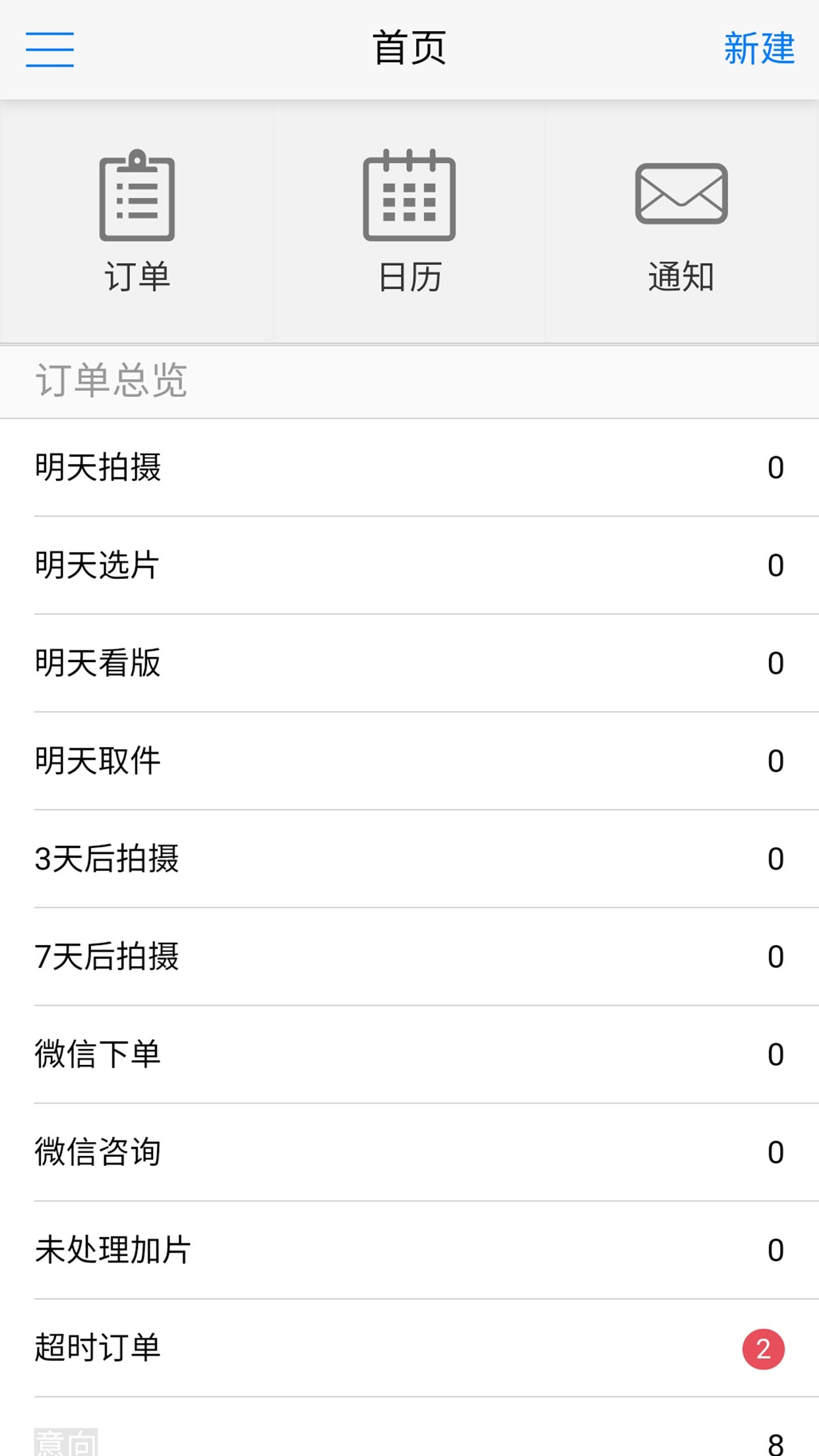Open the 3天后拍摄 row
The height and width of the screenshot is (1456, 819).
coord(409,859)
